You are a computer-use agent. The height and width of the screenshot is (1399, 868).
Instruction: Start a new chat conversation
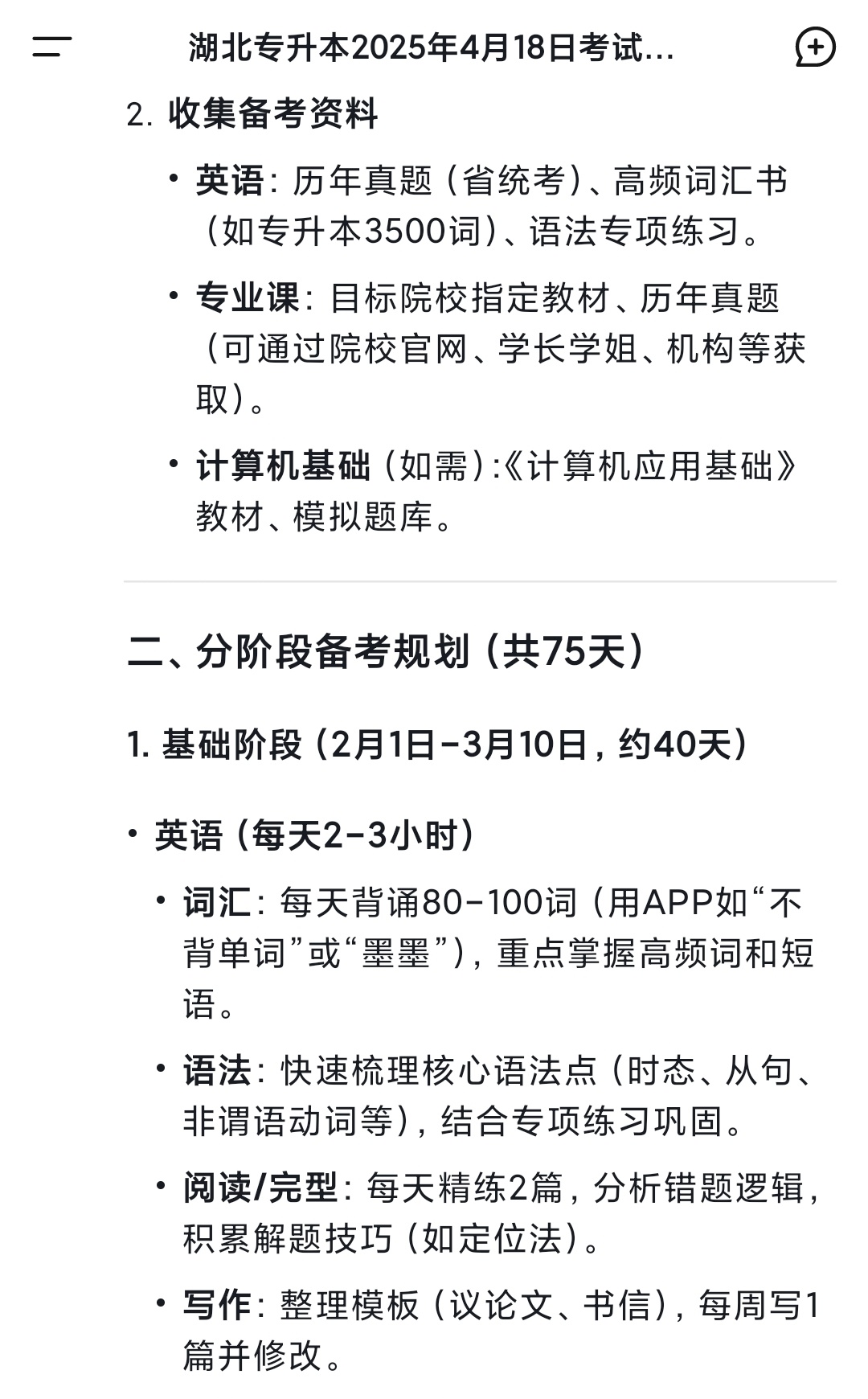pyautogui.click(x=815, y=47)
